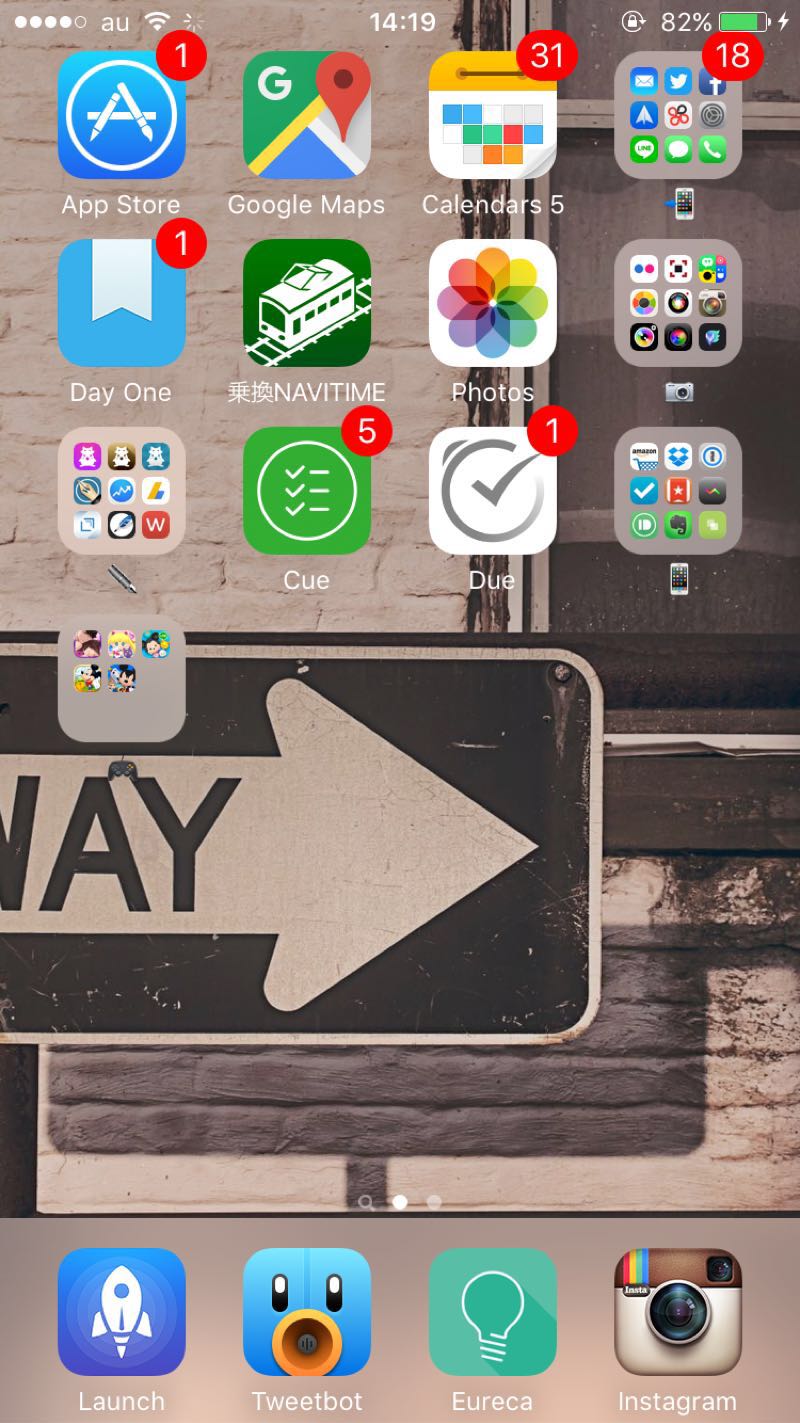The image size is (800, 1423).
Task: Launch the Cue app
Action: pyautogui.click(x=306, y=490)
